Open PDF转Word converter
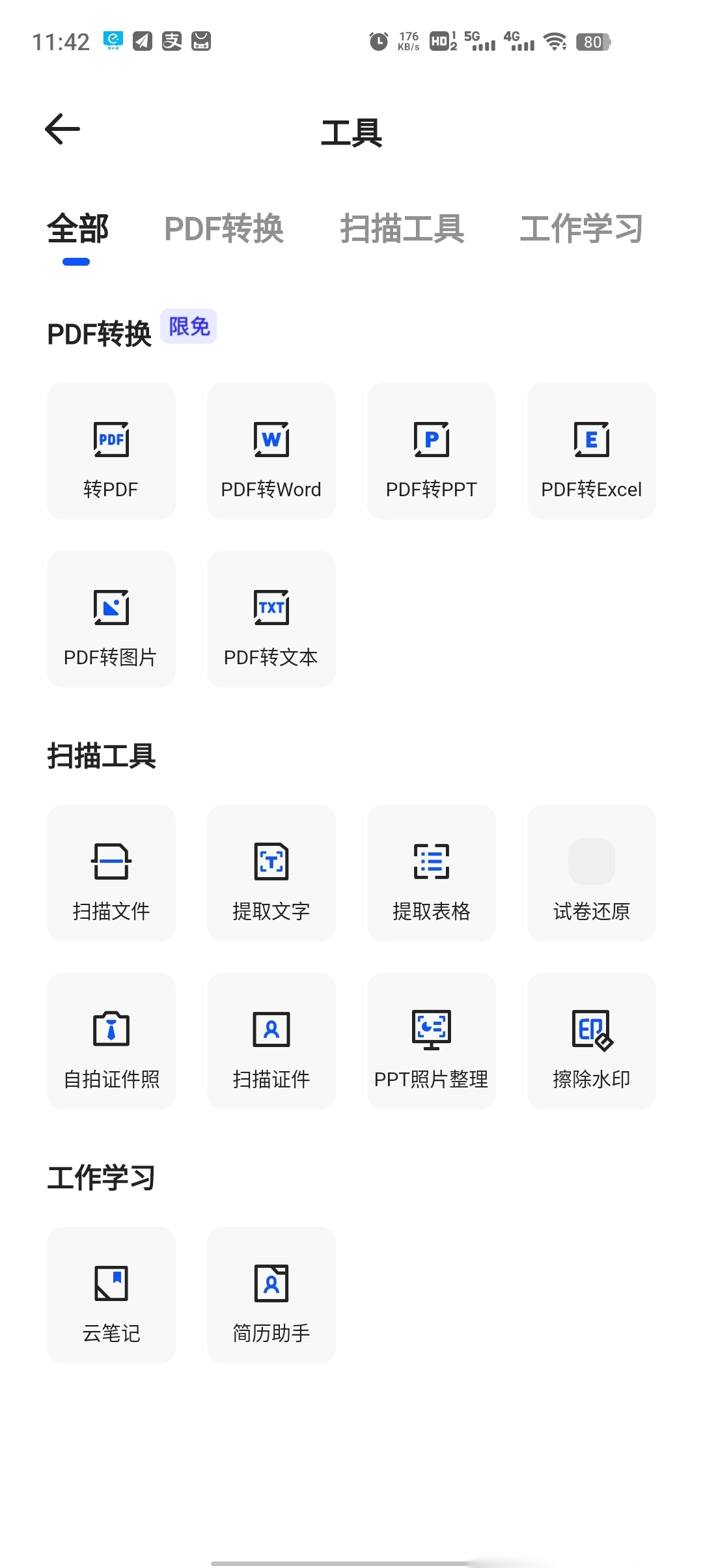The width and height of the screenshot is (703, 1568). [271, 451]
